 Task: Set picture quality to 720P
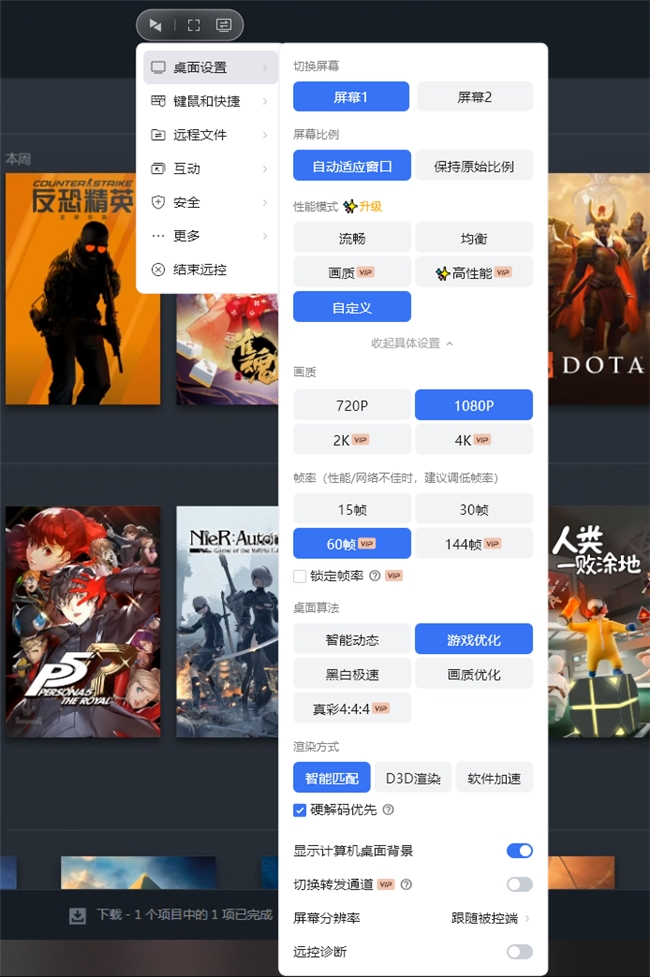tap(352, 406)
